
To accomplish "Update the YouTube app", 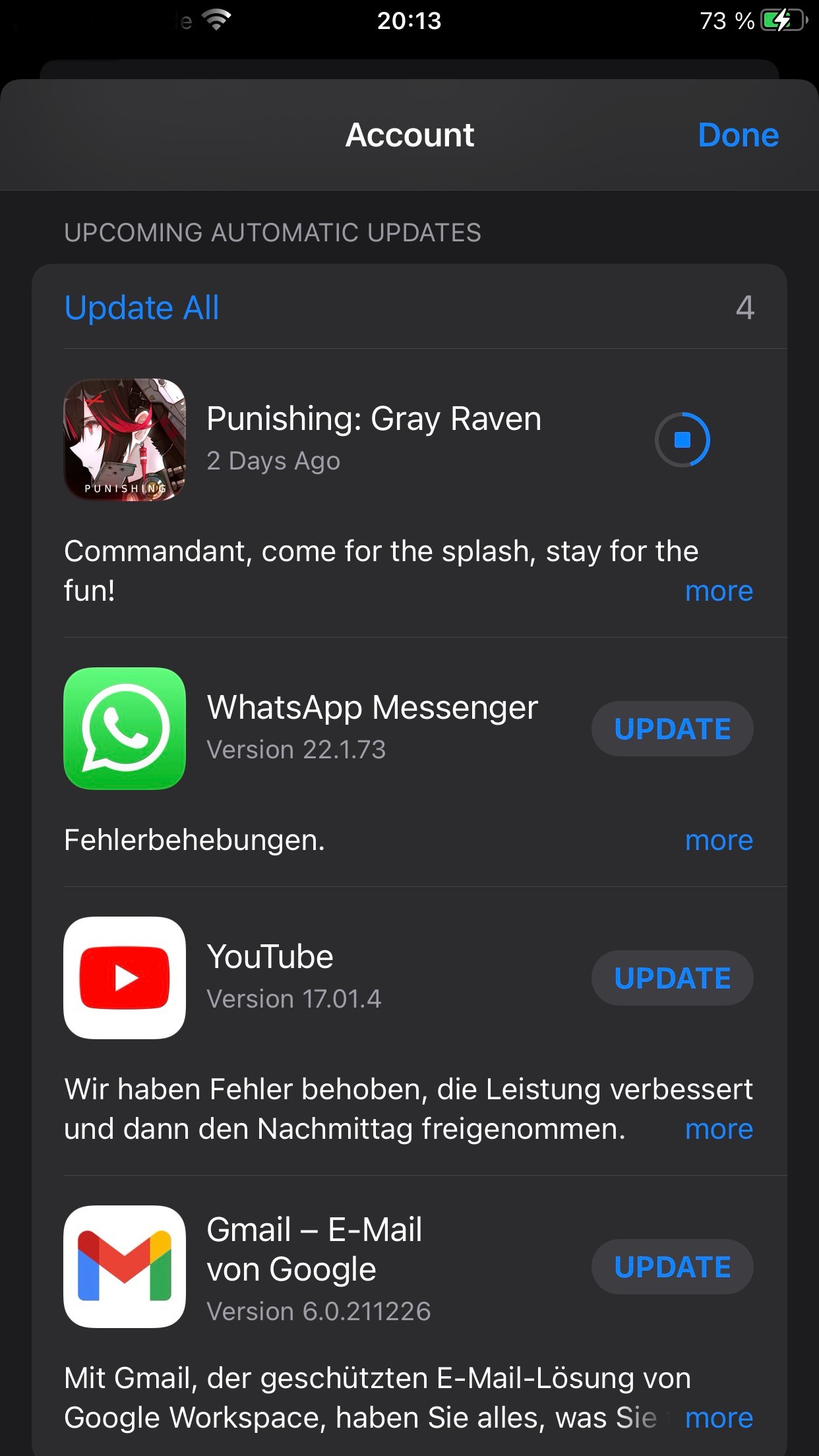I will (672, 978).
